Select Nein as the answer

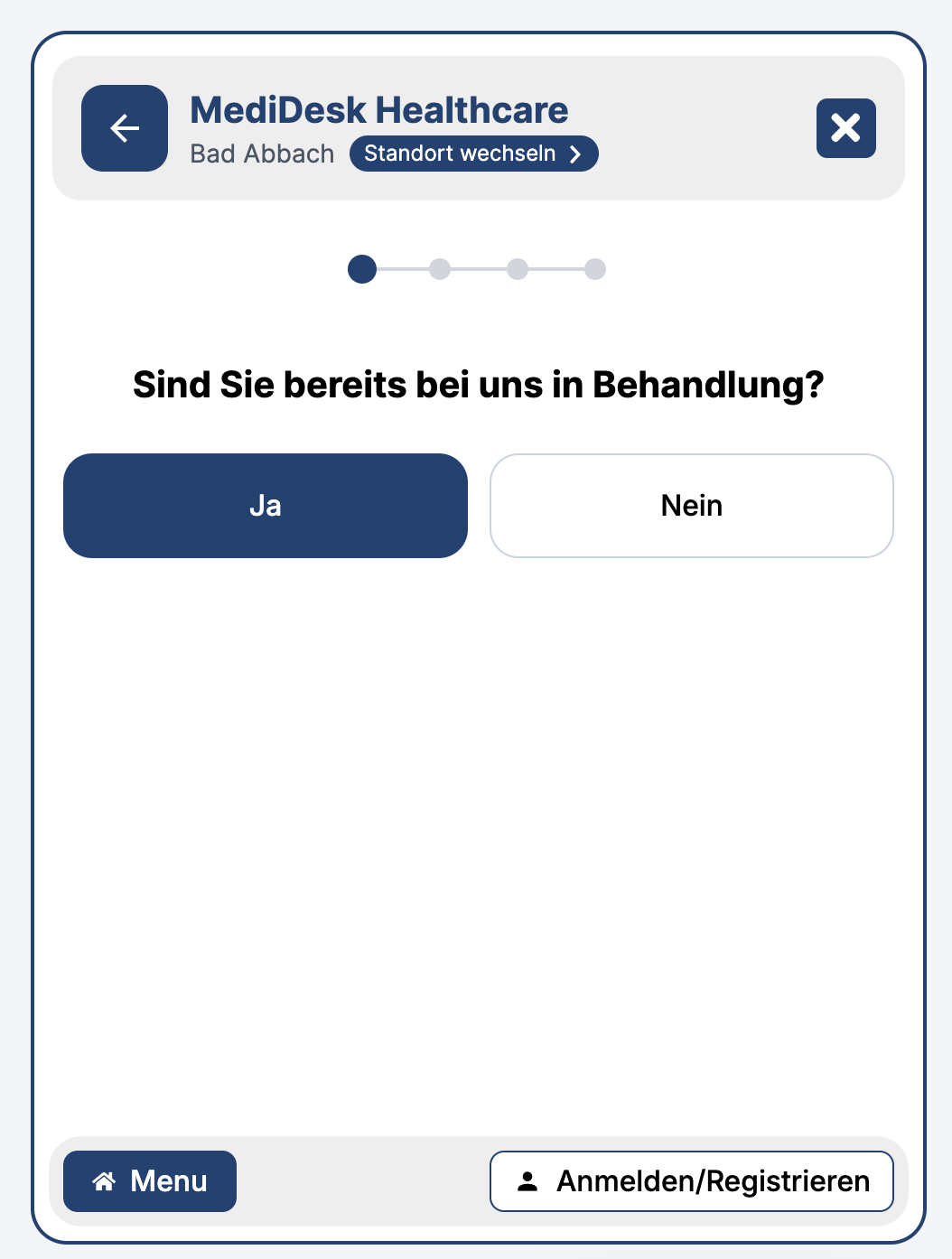691,506
